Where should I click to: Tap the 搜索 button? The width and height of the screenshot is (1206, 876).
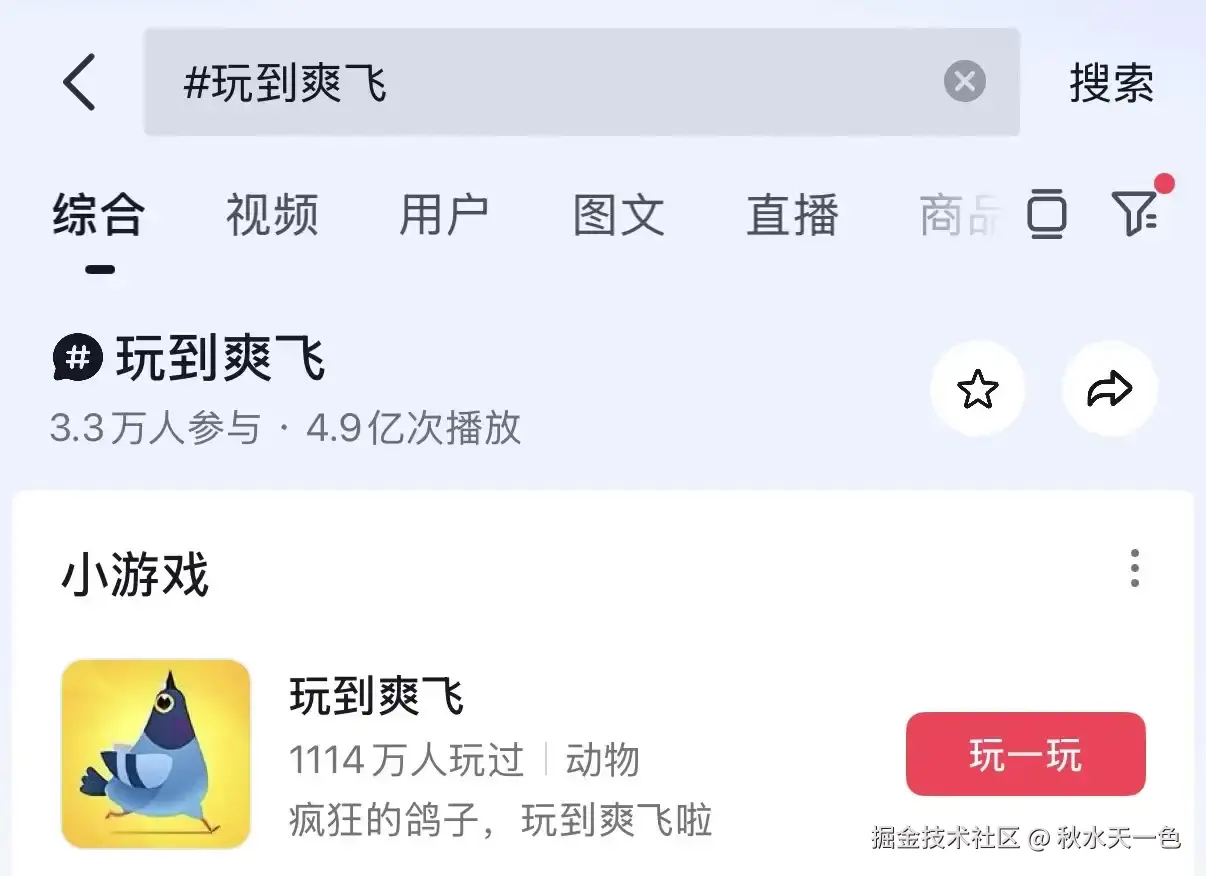click(x=1111, y=83)
